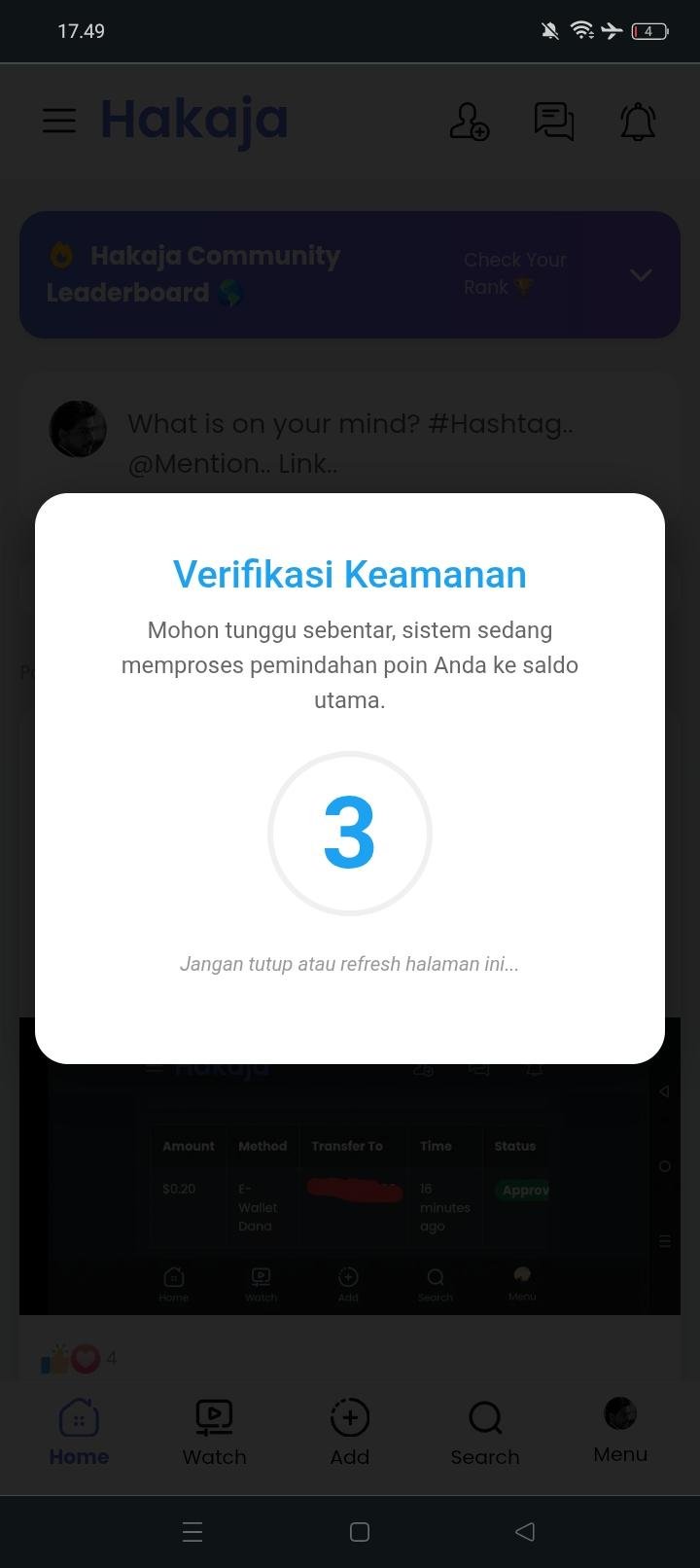Switch to the Watch tab
This screenshot has height=1568, width=700.
pos(214,1431)
